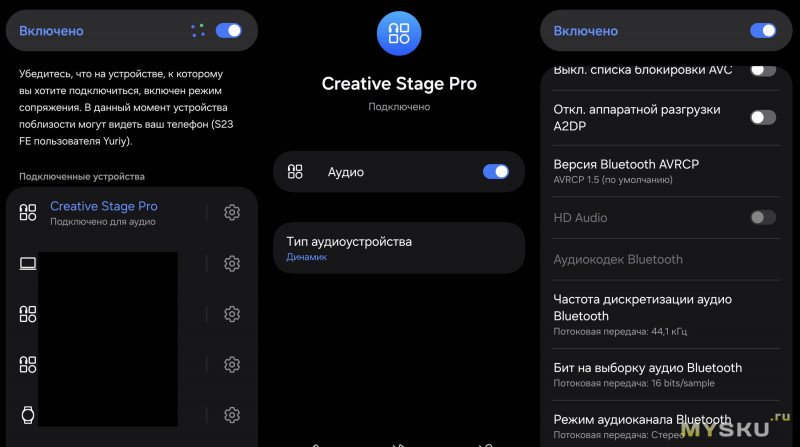Image resolution: width=800 pixels, height=447 pixels.
Task: Toggle Выкл. списка блокировки AVC switch
Action: pyautogui.click(x=763, y=69)
